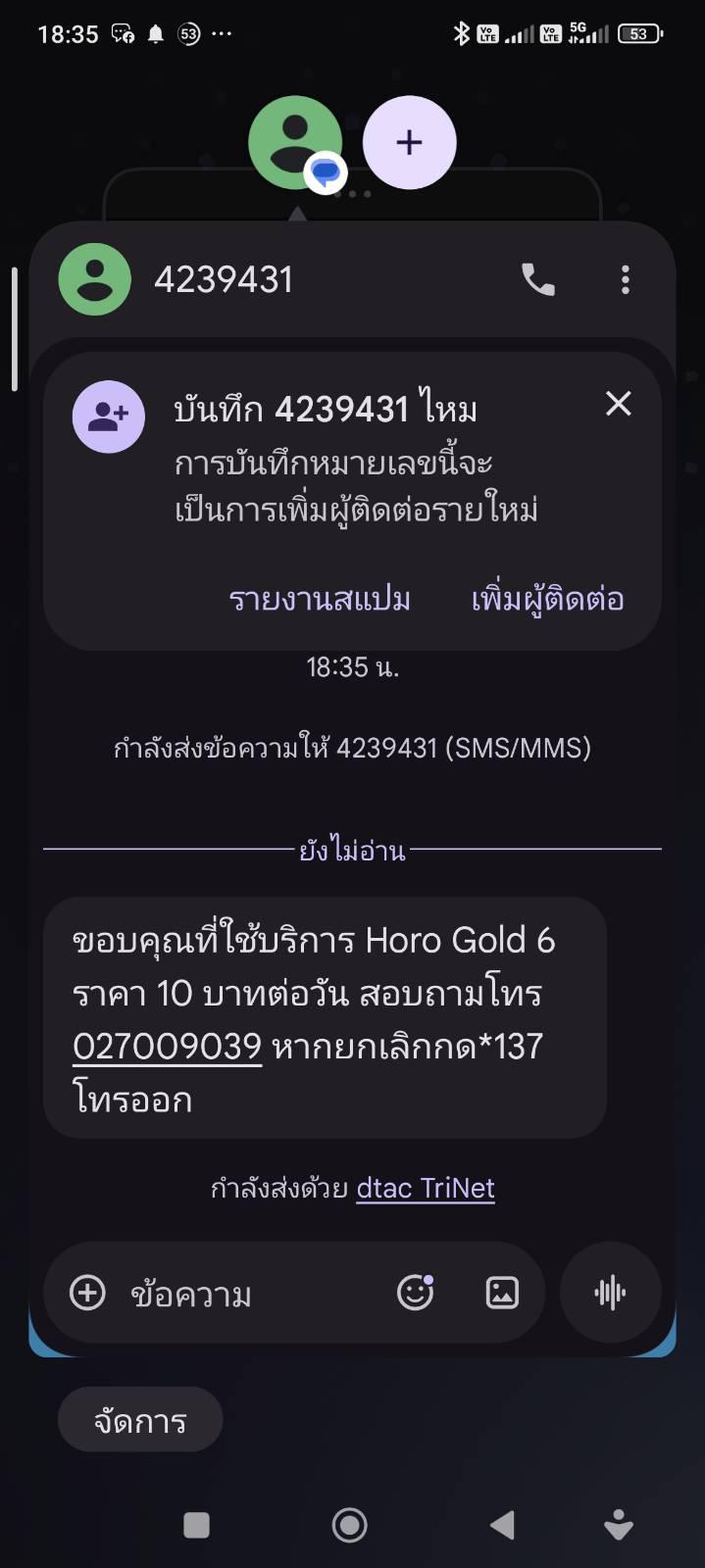Viewport: 705px width, 1568px height.
Task: Open the conversation overflow menu
Action: [626, 280]
